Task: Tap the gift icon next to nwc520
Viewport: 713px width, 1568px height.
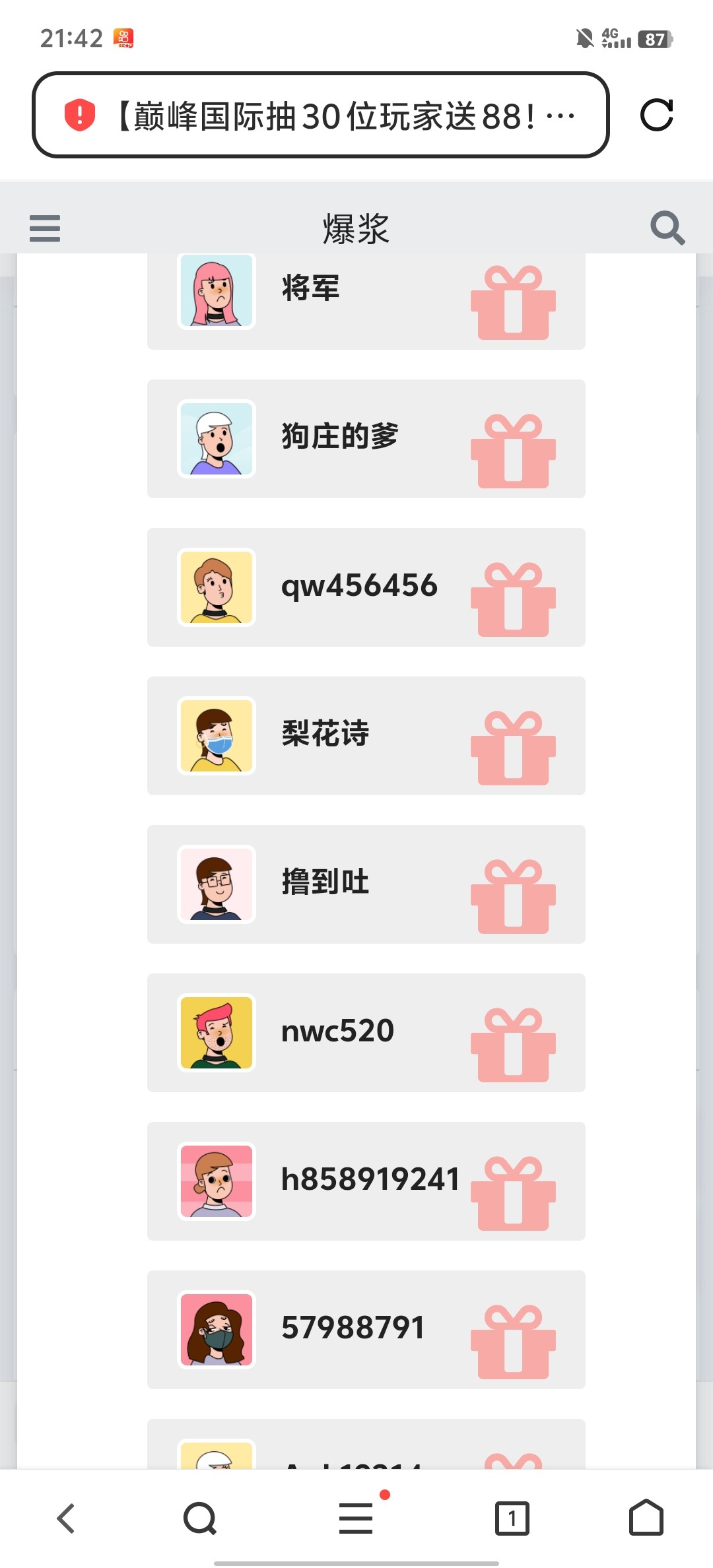Action: click(x=513, y=1045)
